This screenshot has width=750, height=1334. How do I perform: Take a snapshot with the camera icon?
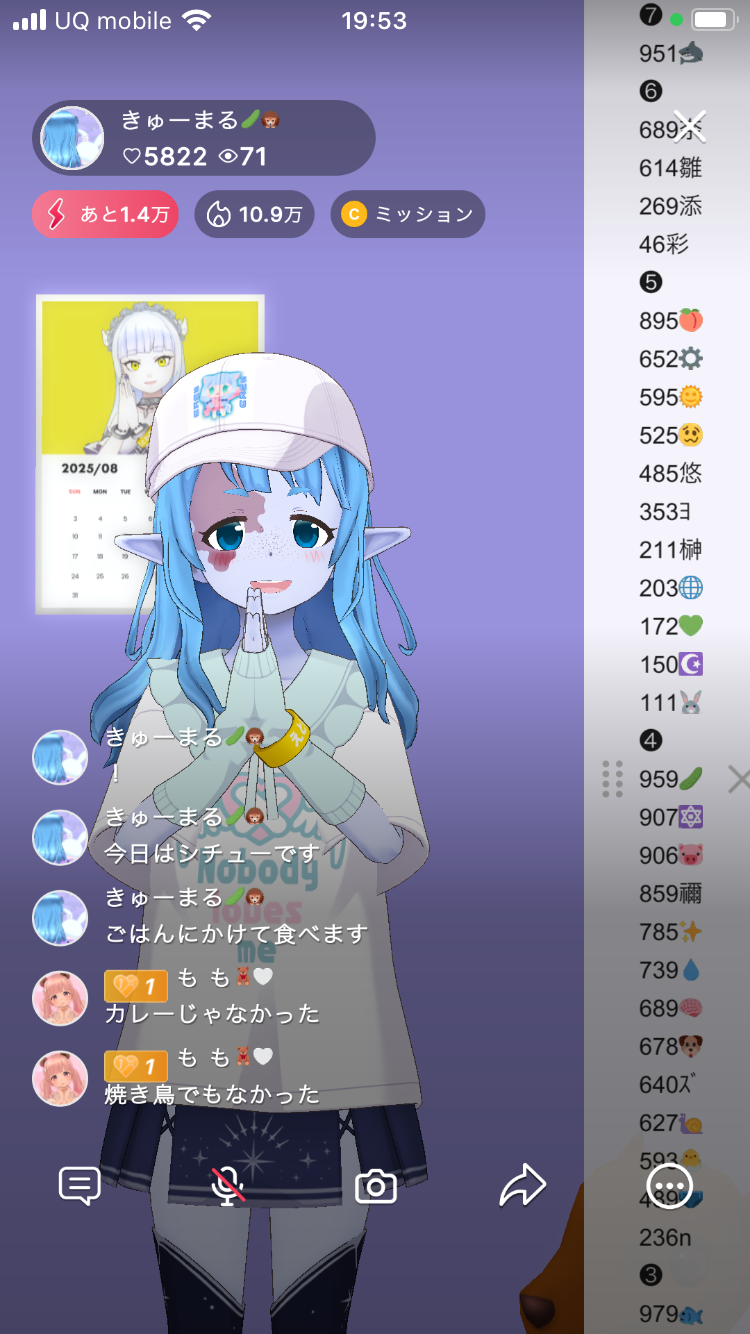[x=376, y=1187]
